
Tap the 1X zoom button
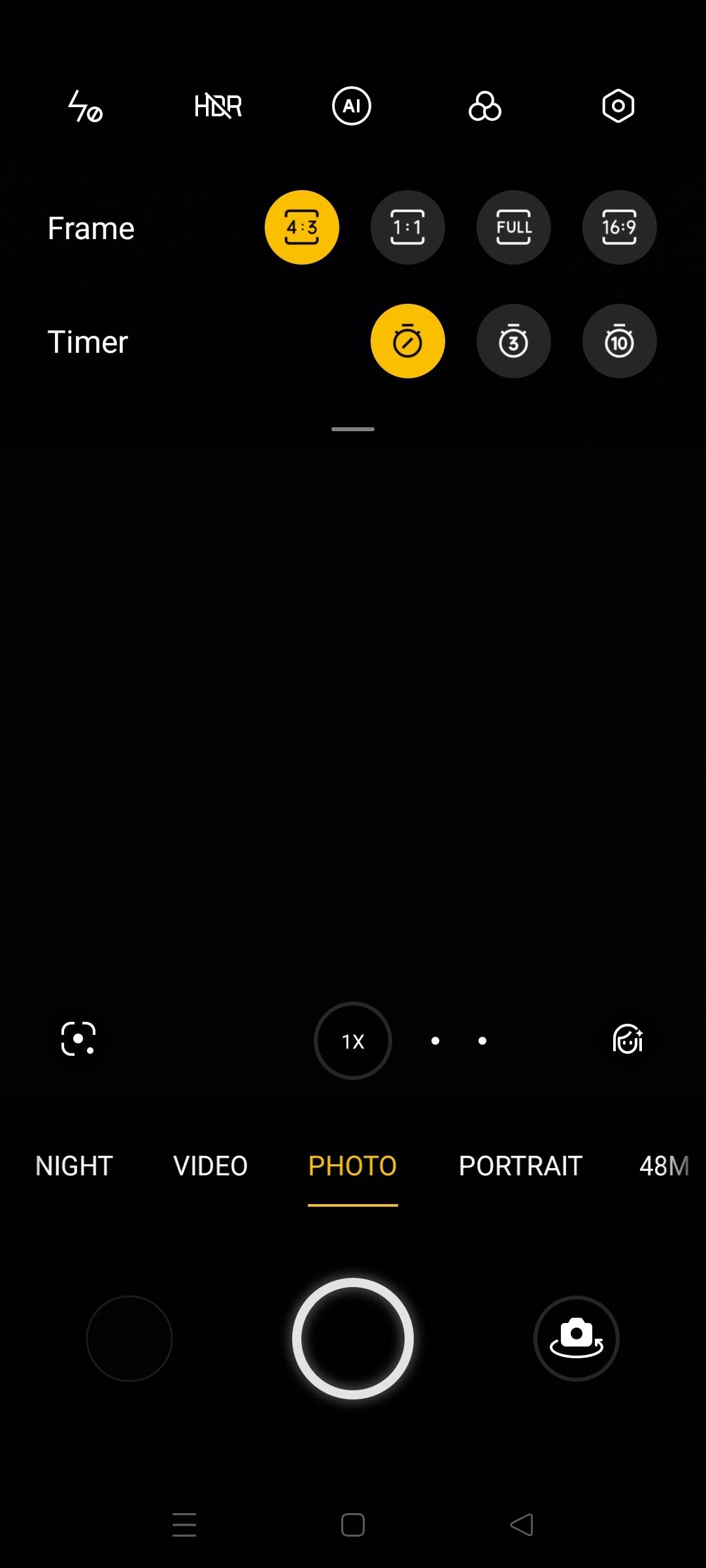click(353, 1041)
